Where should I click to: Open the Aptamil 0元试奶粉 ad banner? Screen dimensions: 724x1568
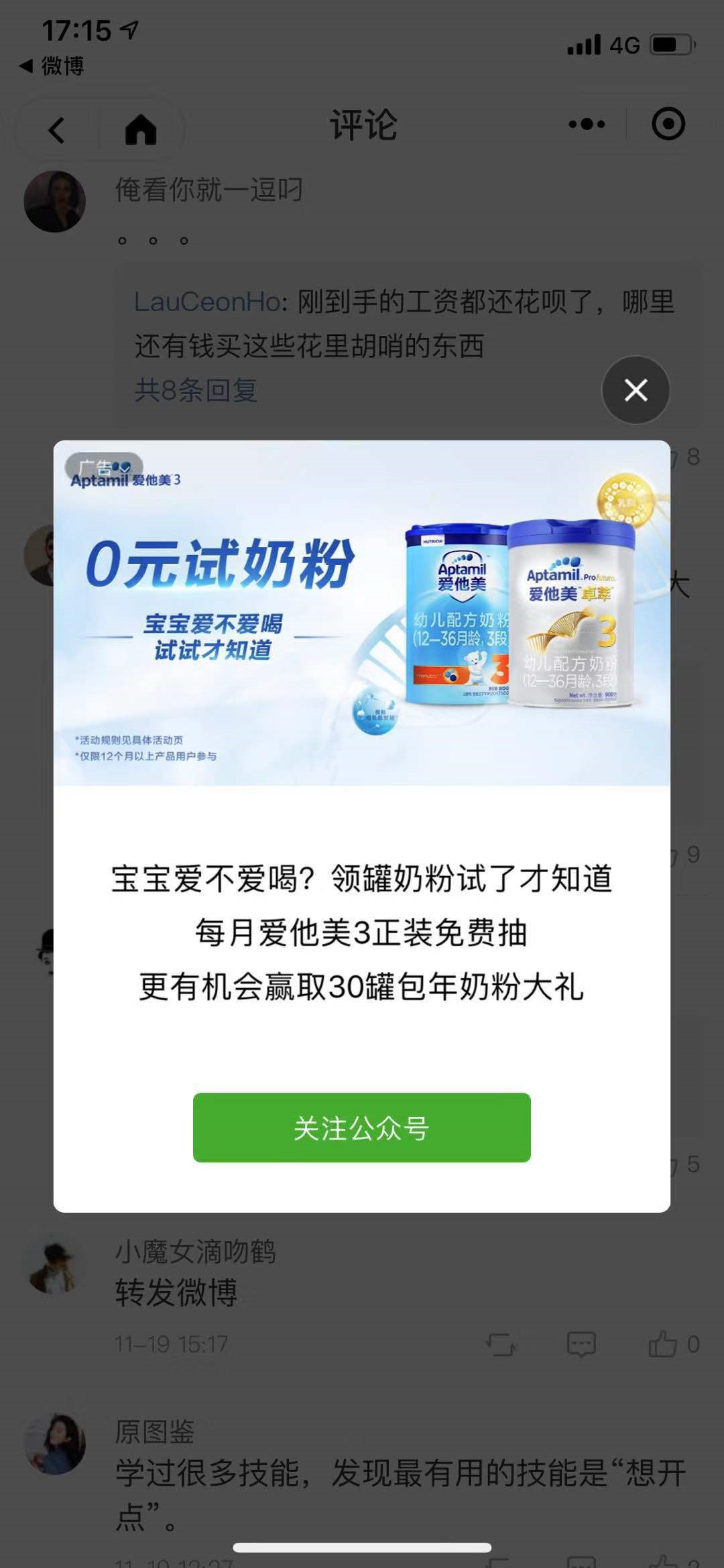[361, 613]
